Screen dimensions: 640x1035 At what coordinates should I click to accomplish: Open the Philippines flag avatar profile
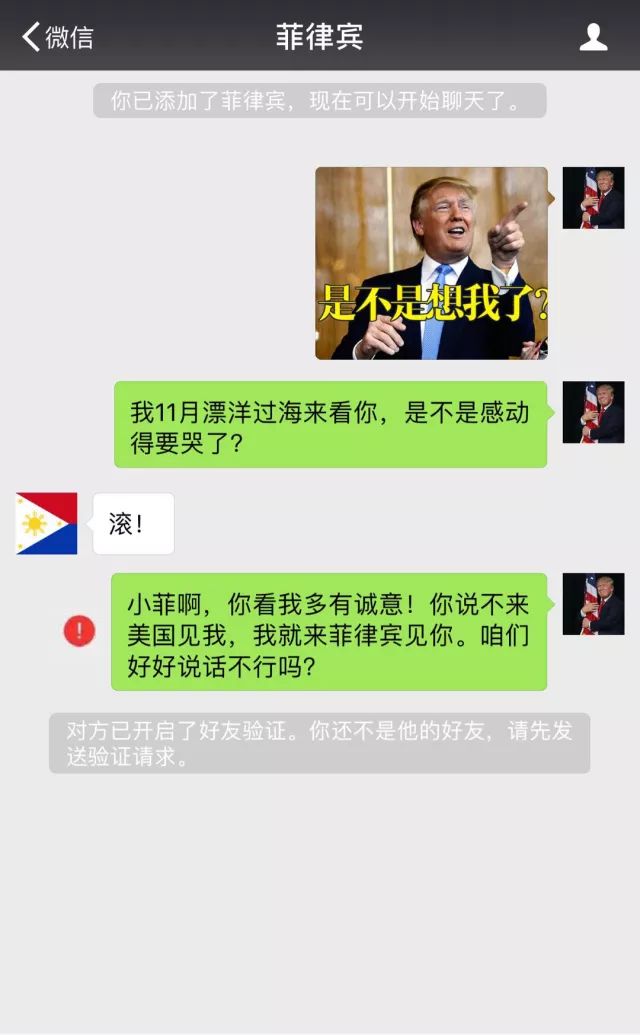click(46, 523)
